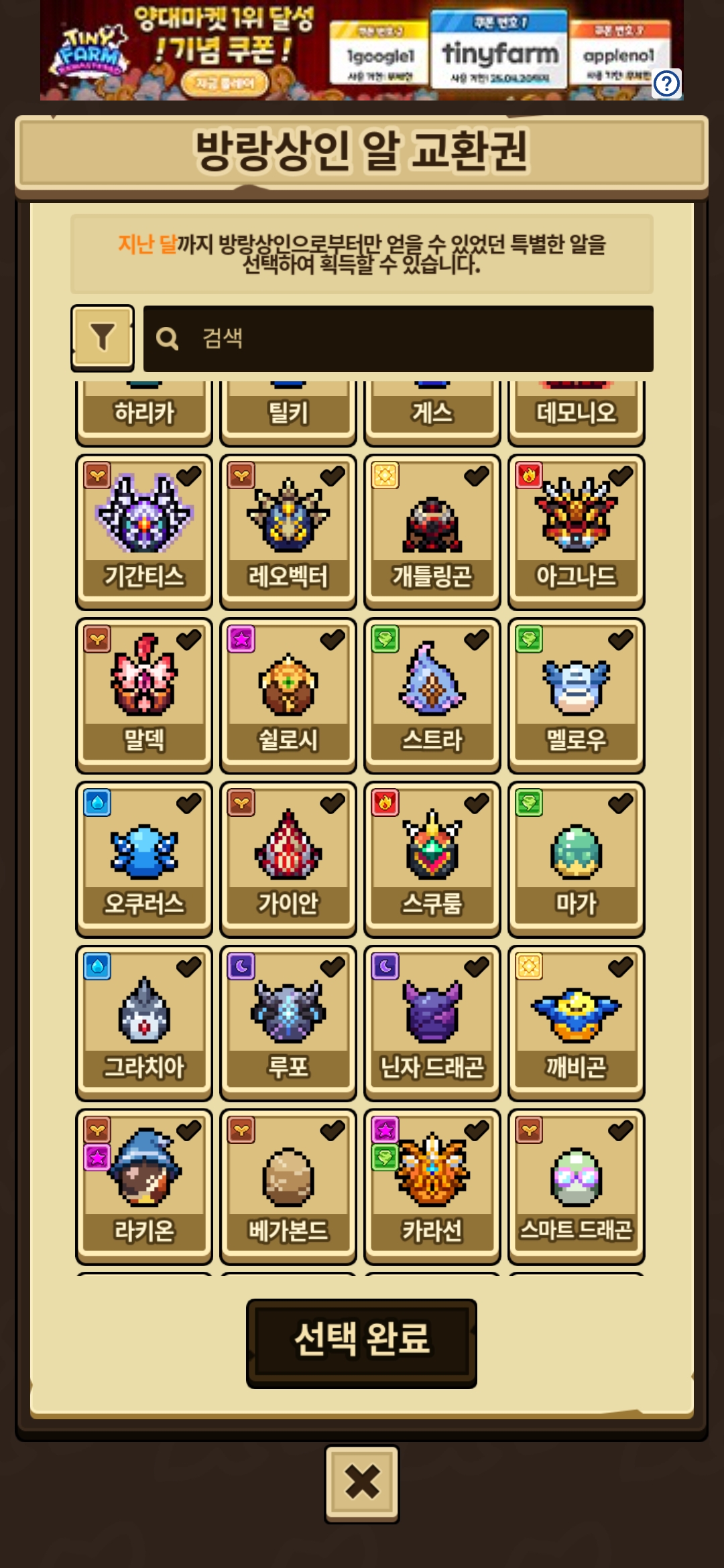The width and height of the screenshot is (724, 1568).
Task: Pick the 가이안 egg card
Action: [288, 858]
